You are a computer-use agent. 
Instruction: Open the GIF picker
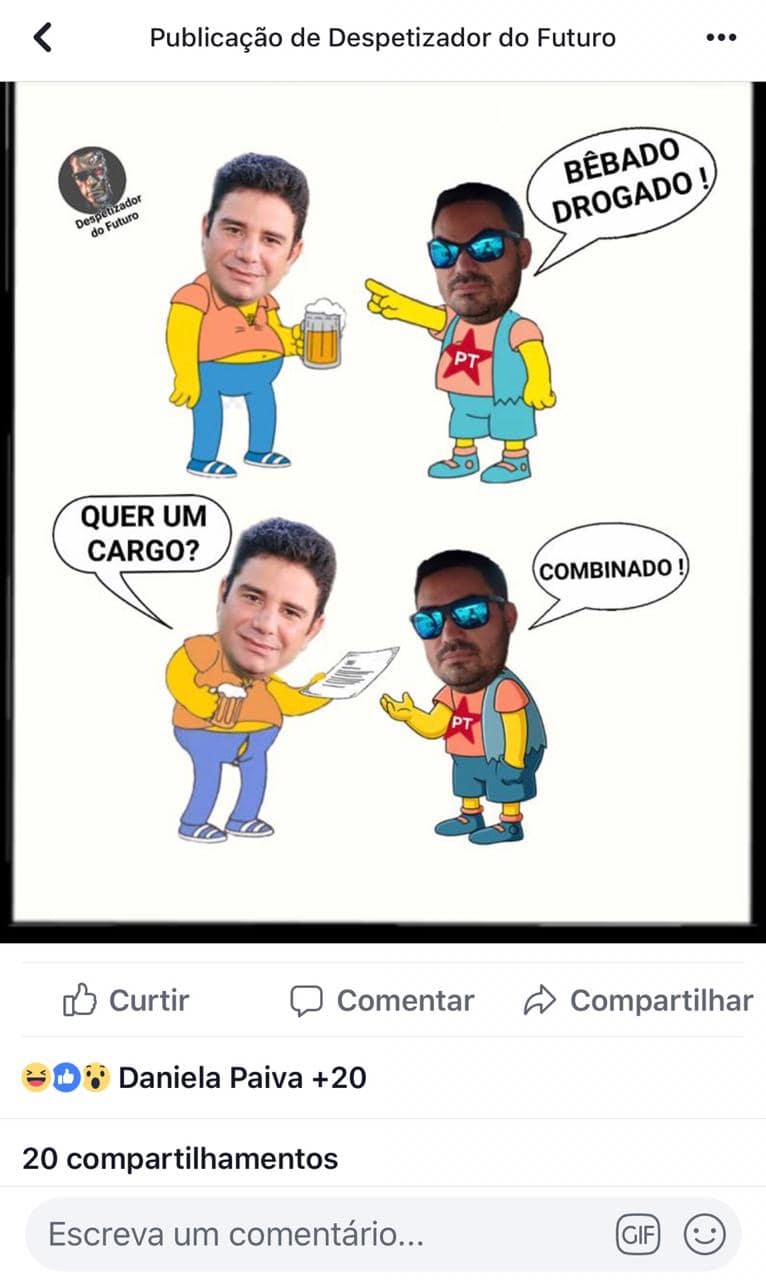pos(638,1235)
